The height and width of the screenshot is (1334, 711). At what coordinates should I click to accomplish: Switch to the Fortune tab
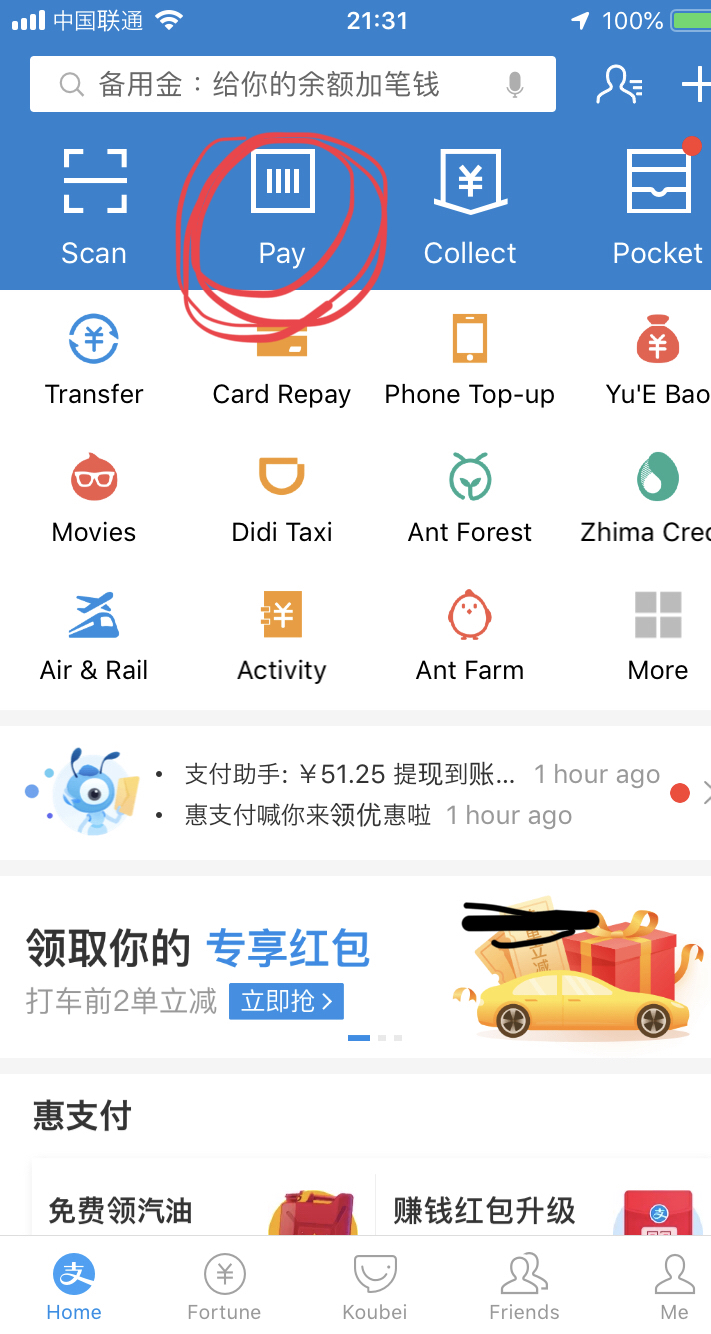[224, 1287]
